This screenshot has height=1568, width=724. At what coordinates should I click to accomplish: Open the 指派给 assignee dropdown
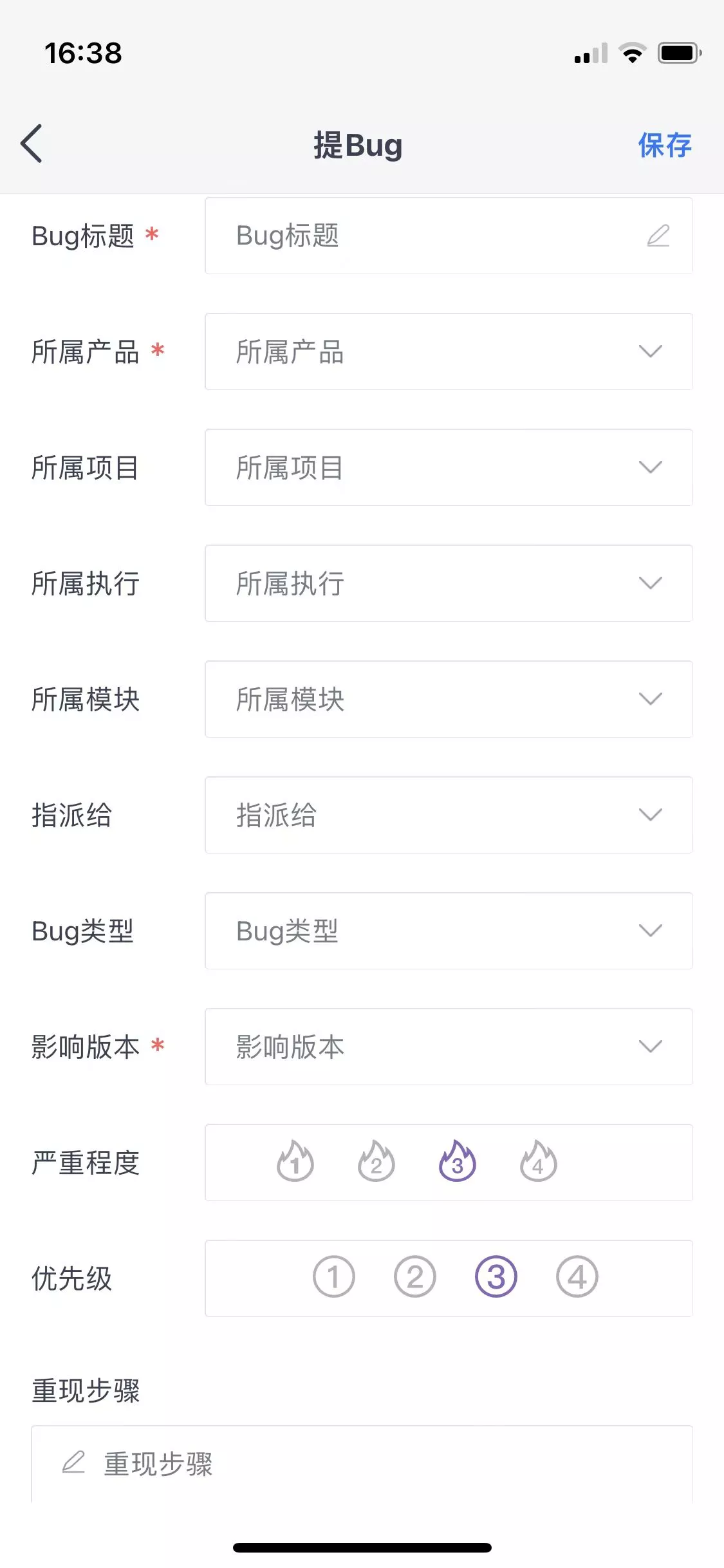pyautogui.click(x=448, y=815)
